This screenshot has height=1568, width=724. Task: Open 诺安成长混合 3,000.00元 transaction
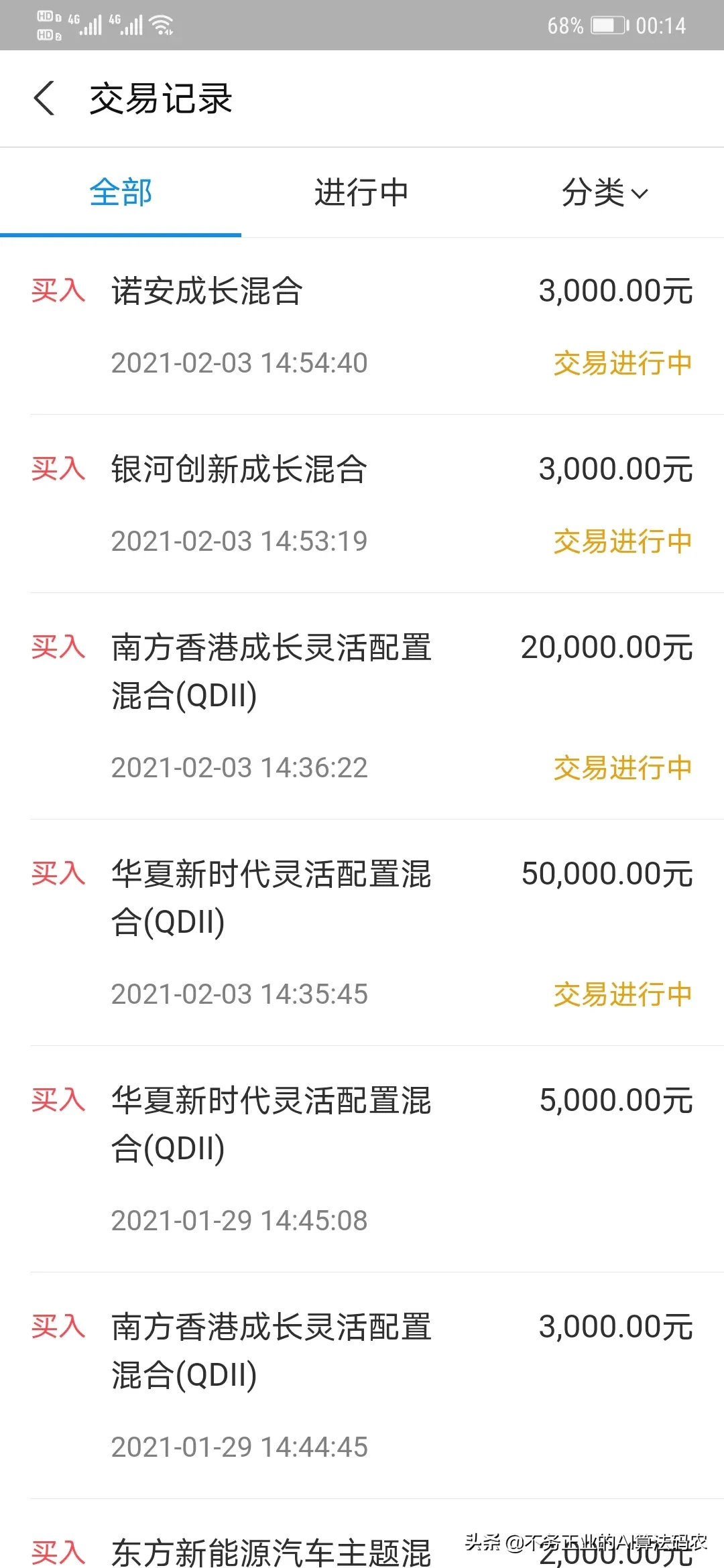point(362,326)
